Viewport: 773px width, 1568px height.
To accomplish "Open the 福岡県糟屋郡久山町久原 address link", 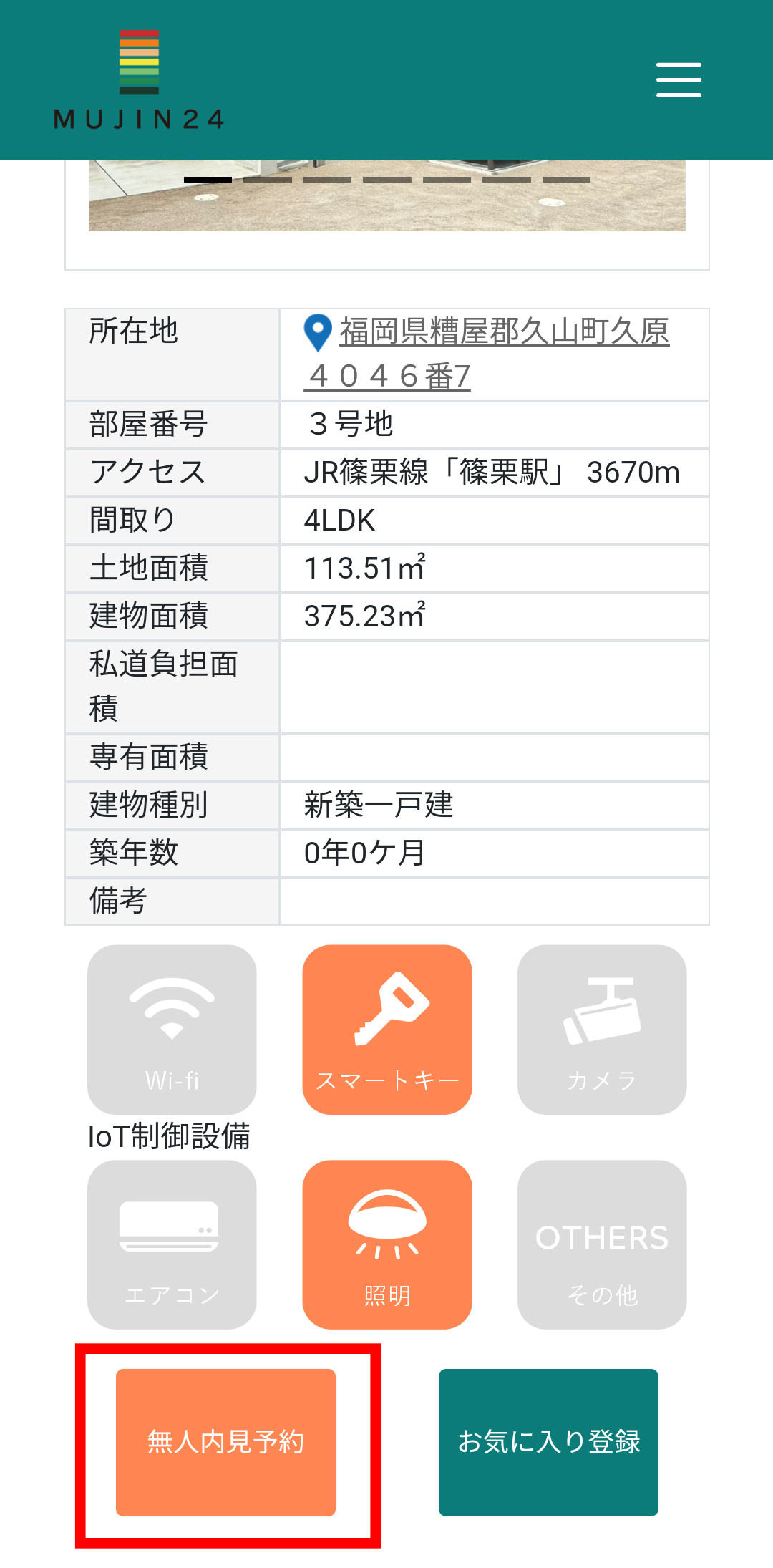I will pos(487,354).
